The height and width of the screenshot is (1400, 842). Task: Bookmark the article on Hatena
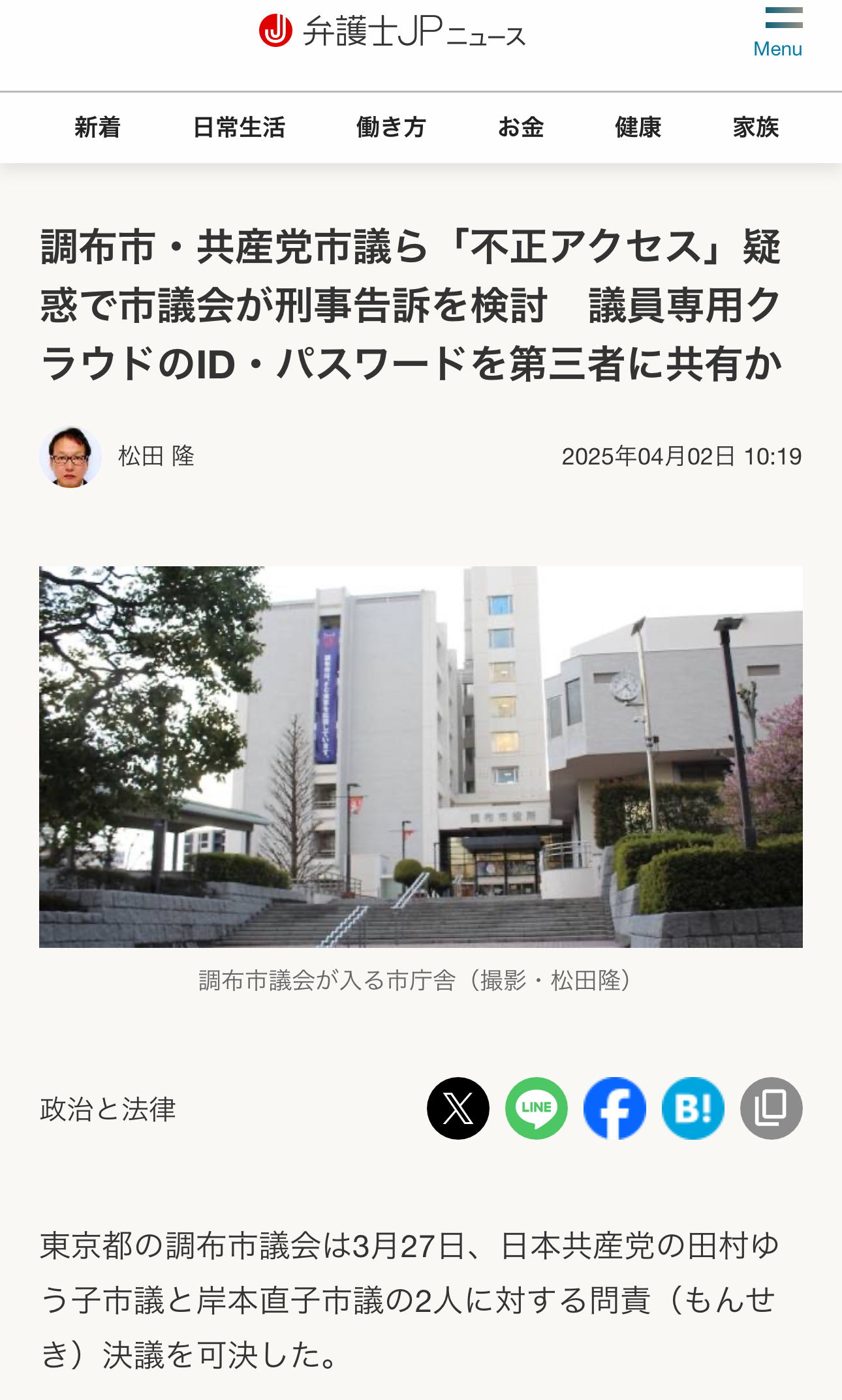coord(693,1108)
